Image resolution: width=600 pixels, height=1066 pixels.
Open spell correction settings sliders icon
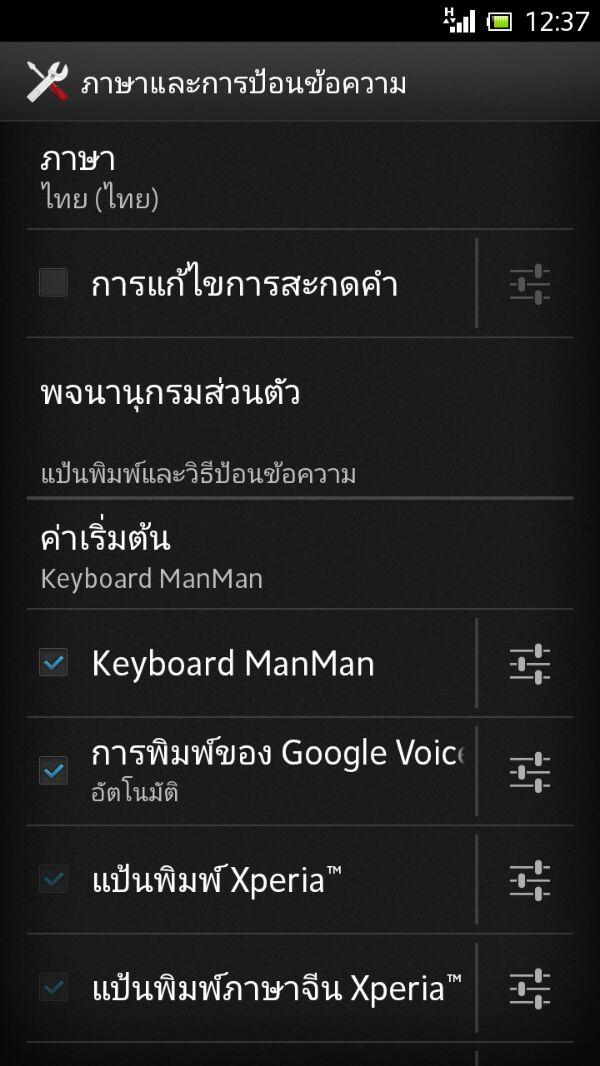tap(529, 284)
